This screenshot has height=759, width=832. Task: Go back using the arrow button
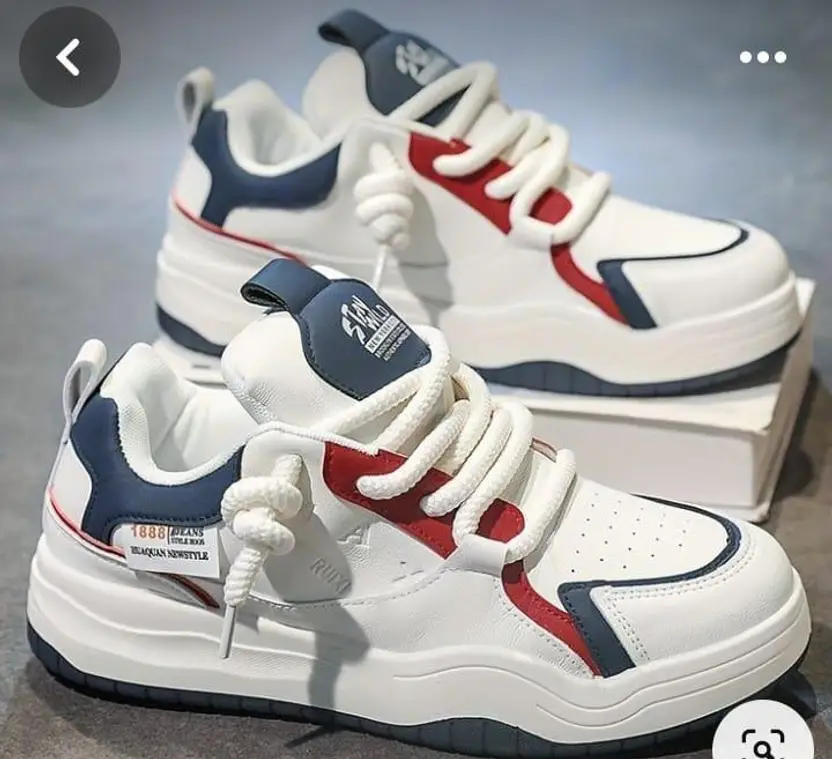click(69, 57)
